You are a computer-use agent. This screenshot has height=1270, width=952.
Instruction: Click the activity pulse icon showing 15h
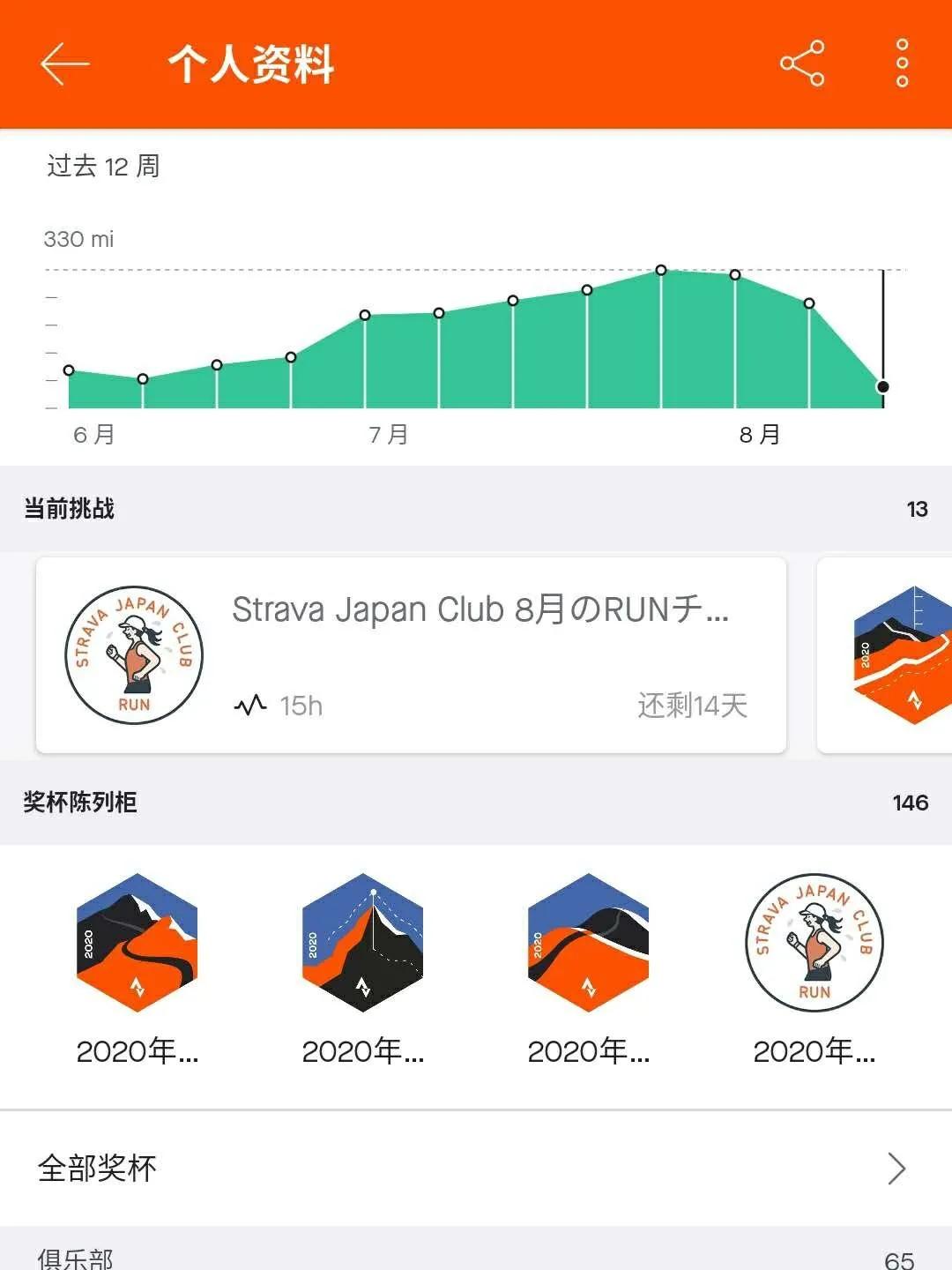click(x=251, y=704)
